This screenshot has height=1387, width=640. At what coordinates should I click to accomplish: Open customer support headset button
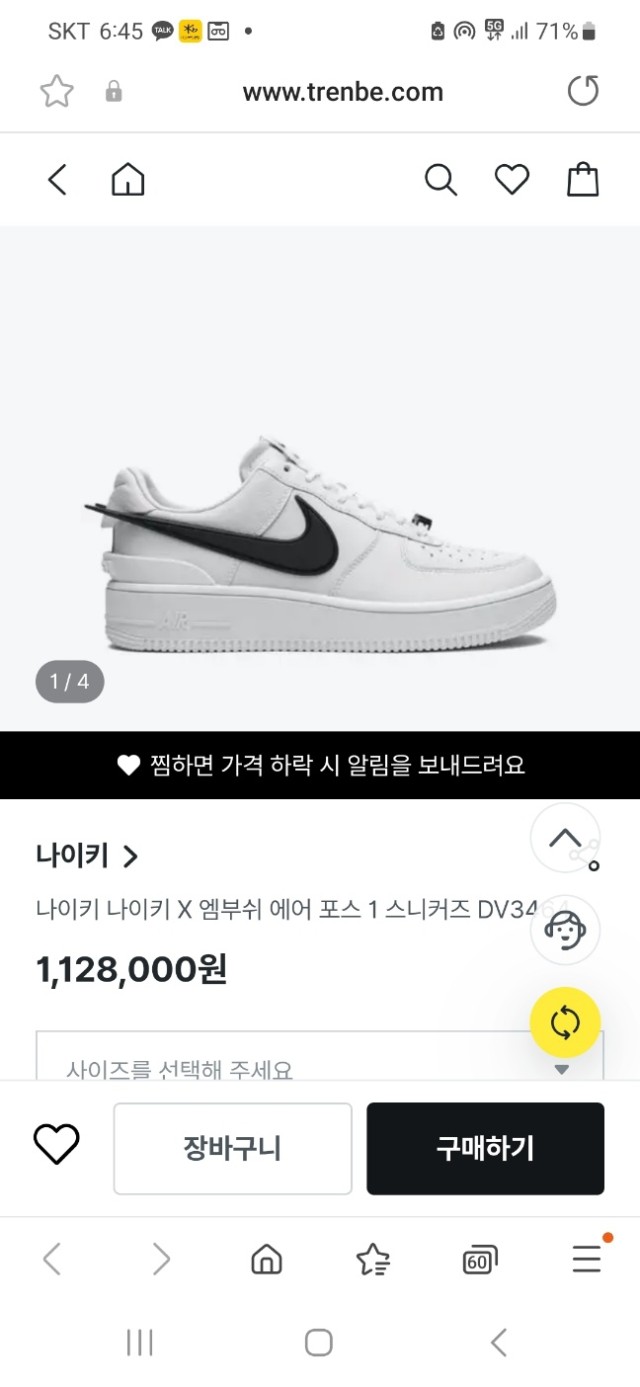565,930
